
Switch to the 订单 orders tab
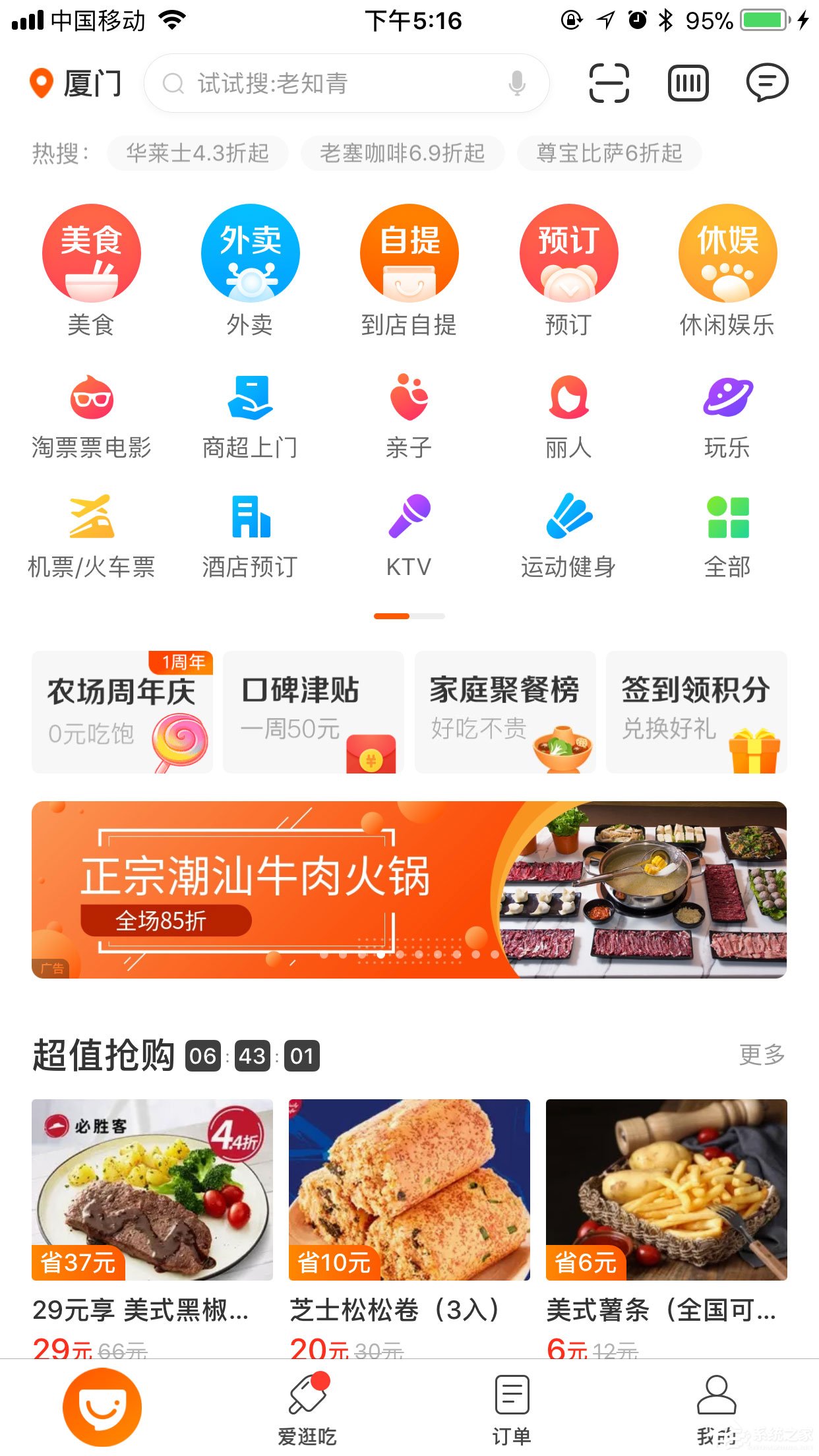coord(512,1398)
